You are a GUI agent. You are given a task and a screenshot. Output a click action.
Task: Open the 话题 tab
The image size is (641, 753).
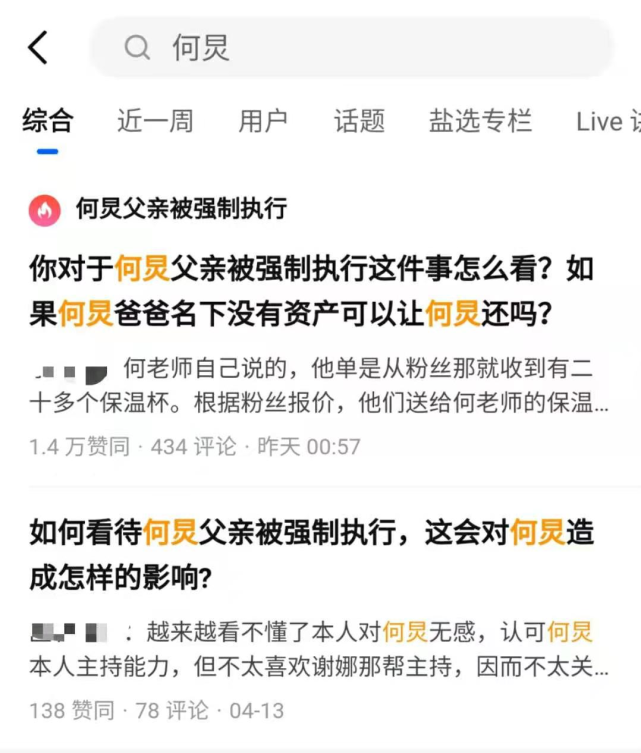(359, 121)
